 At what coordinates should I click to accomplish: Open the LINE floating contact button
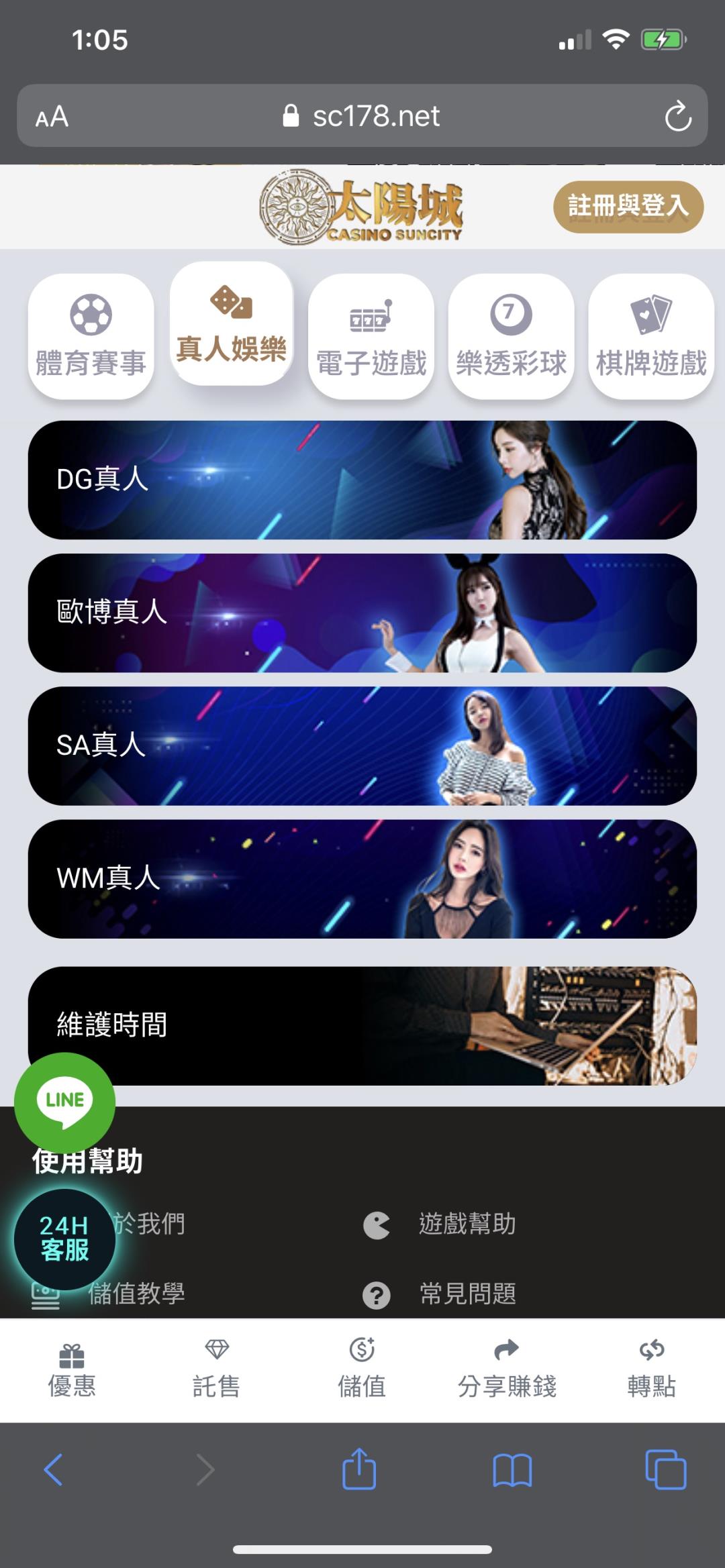pos(65,1102)
